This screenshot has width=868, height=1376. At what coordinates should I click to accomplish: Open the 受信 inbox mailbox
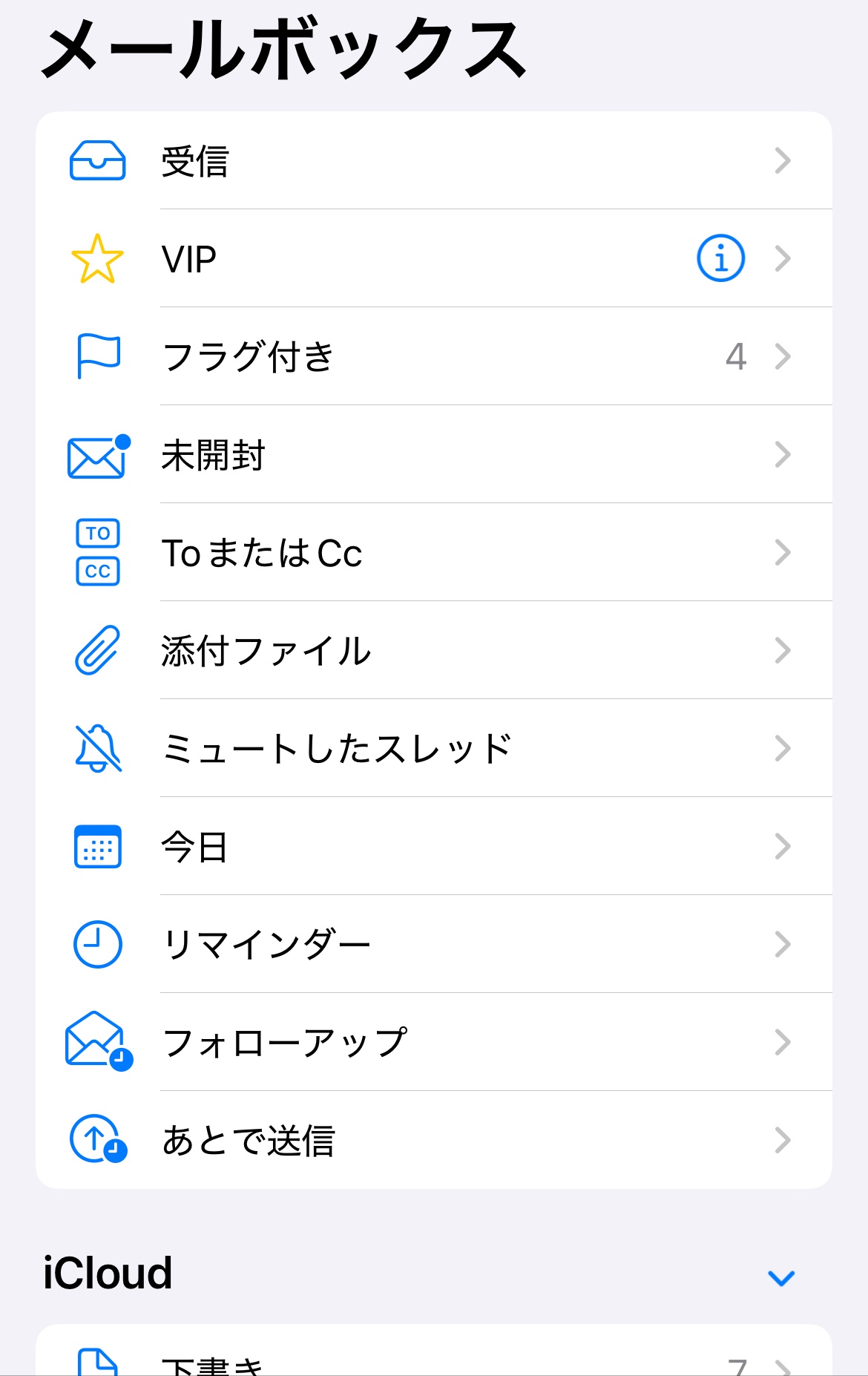click(x=433, y=161)
